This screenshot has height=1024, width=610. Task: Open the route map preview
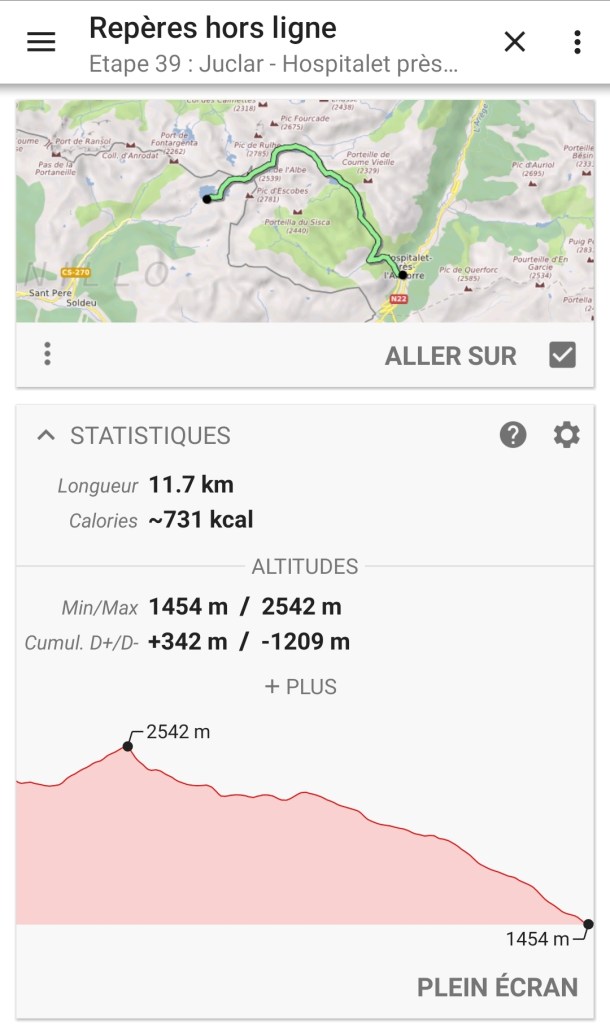coord(305,209)
